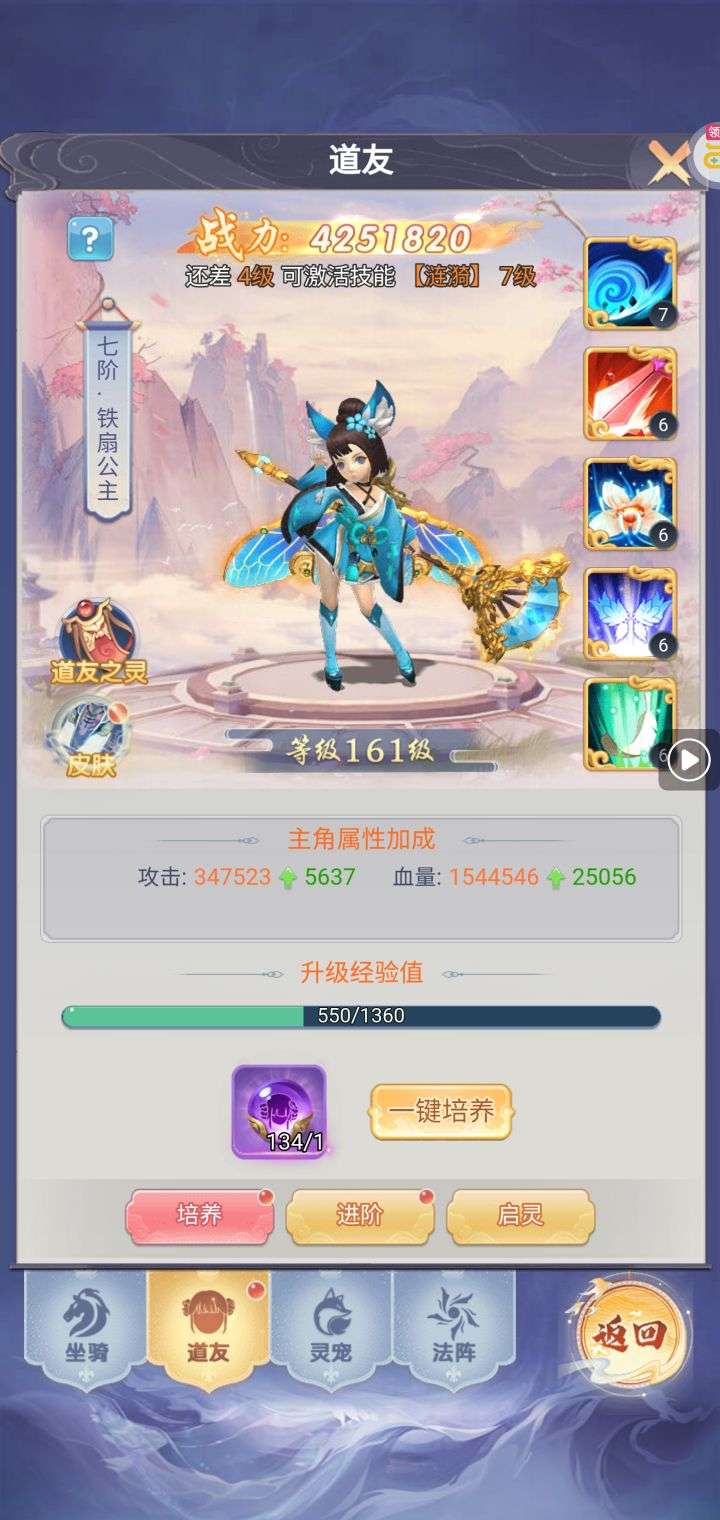Close the 道友 panel
The image size is (720, 1520).
tap(668, 161)
